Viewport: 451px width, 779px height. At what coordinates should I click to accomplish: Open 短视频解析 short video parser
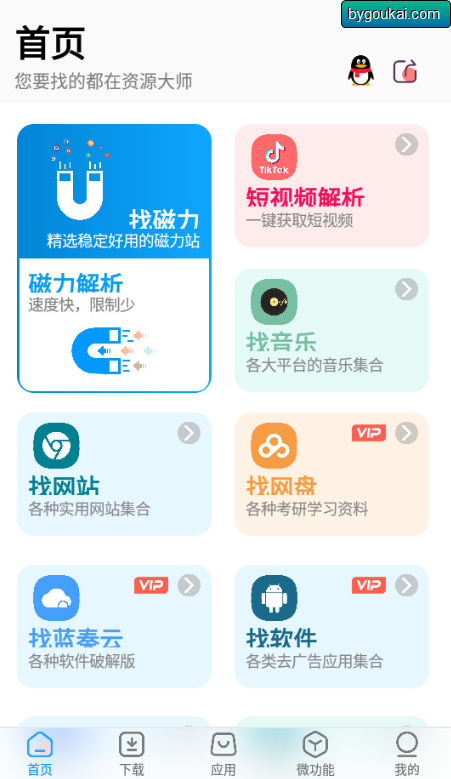click(x=331, y=185)
